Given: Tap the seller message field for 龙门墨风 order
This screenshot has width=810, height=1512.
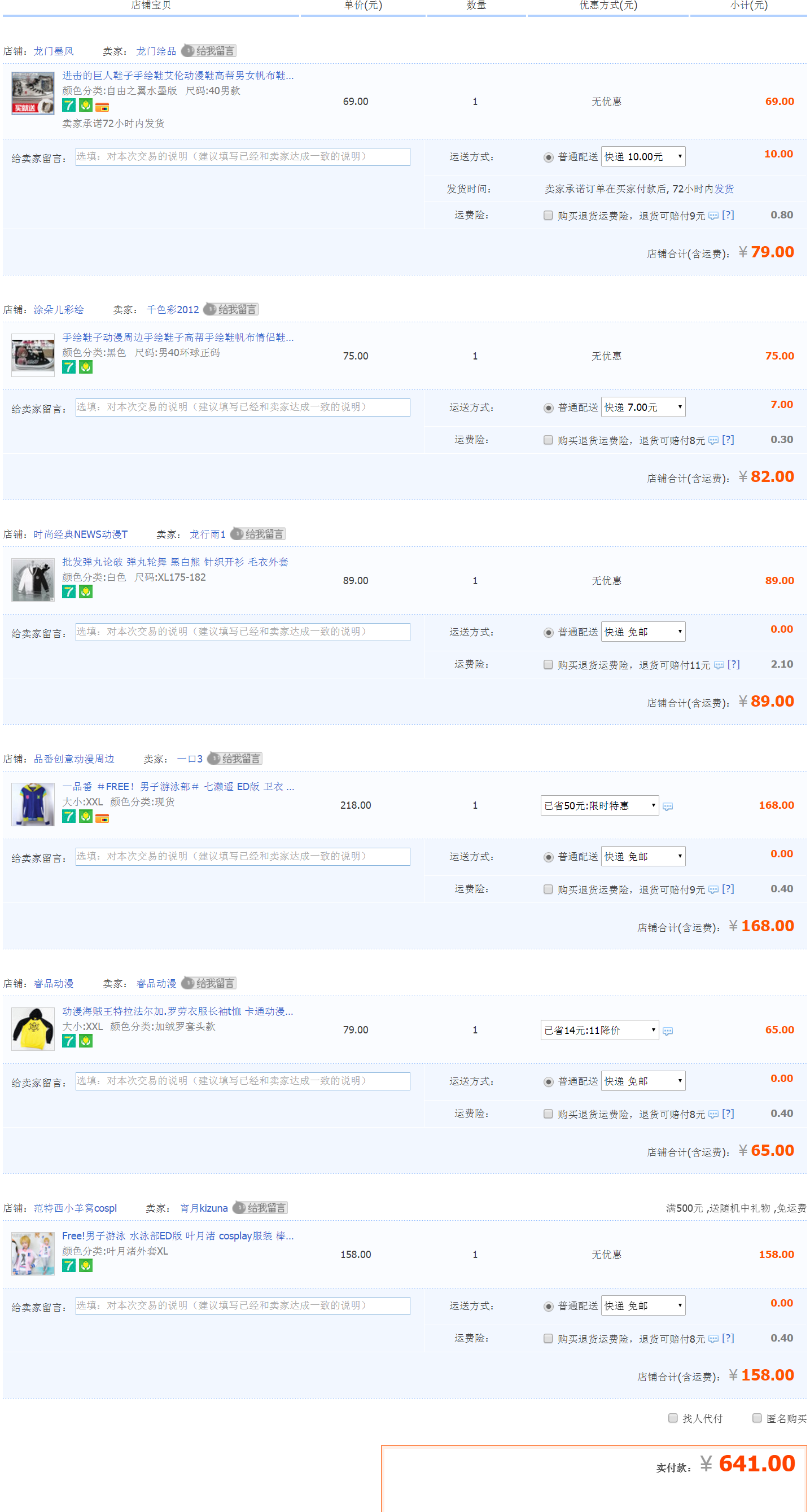Looking at the screenshot, I should (242, 157).
